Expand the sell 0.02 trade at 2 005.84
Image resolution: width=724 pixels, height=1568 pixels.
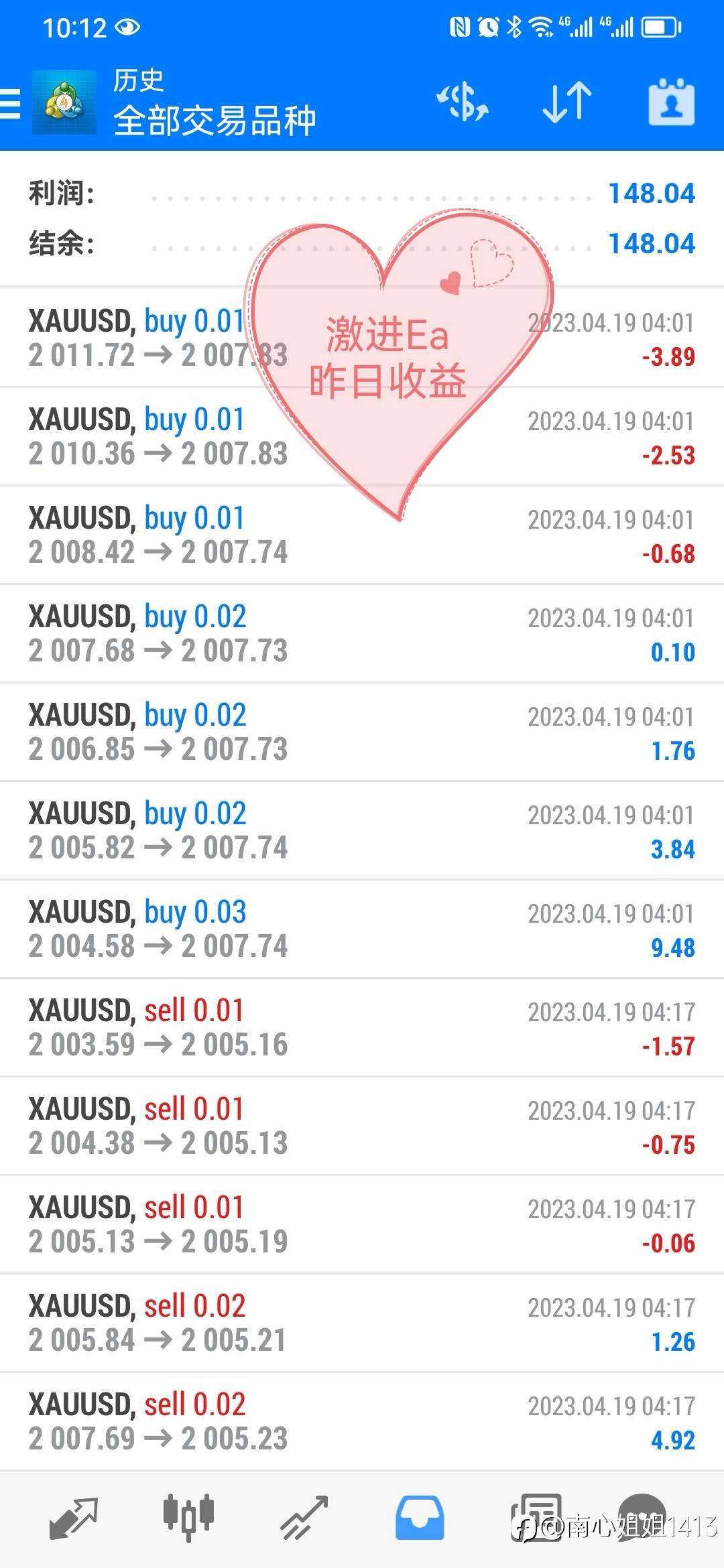(x=362, y=1323)
